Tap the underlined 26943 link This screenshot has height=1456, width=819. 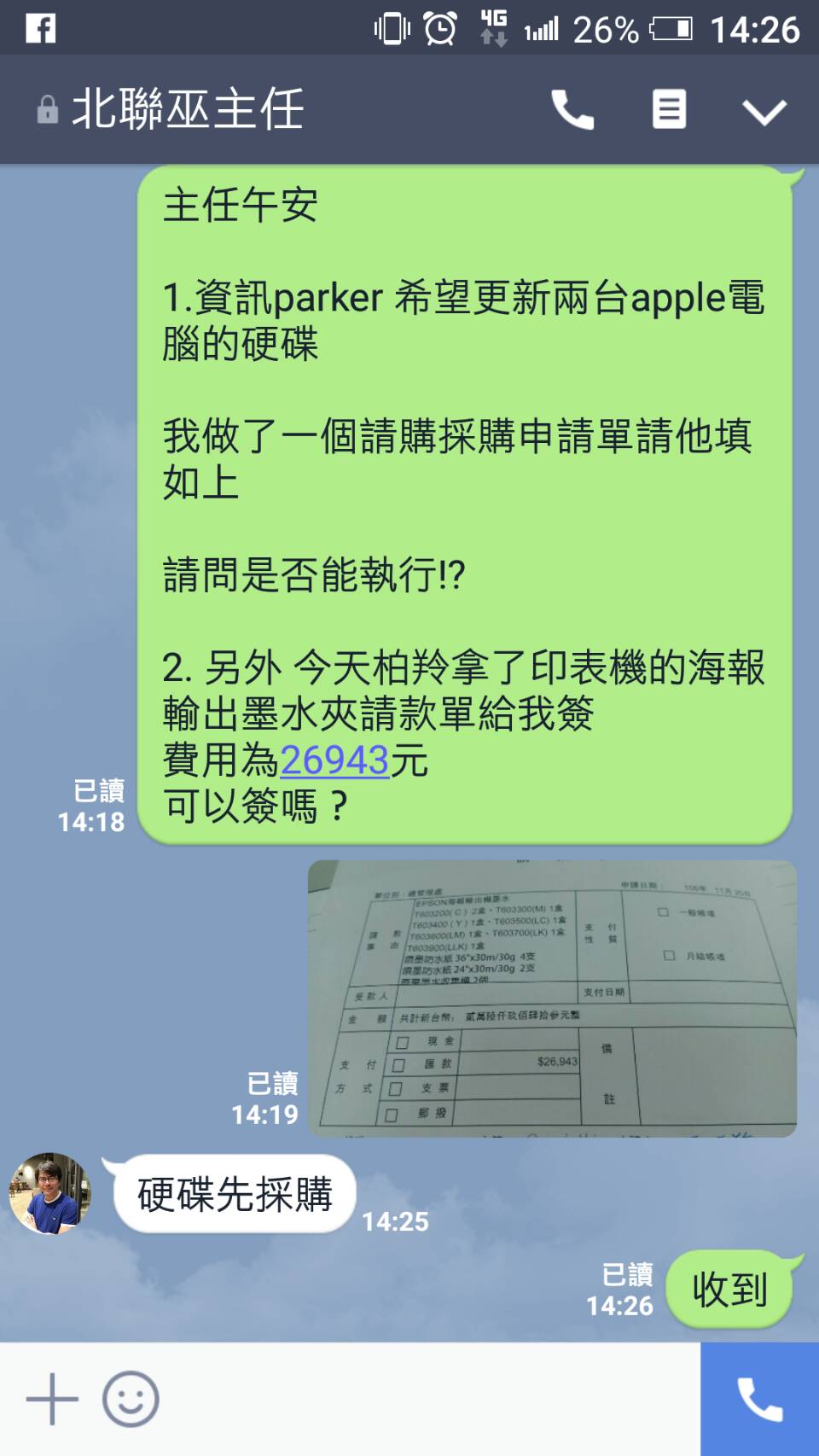(334, 760)
